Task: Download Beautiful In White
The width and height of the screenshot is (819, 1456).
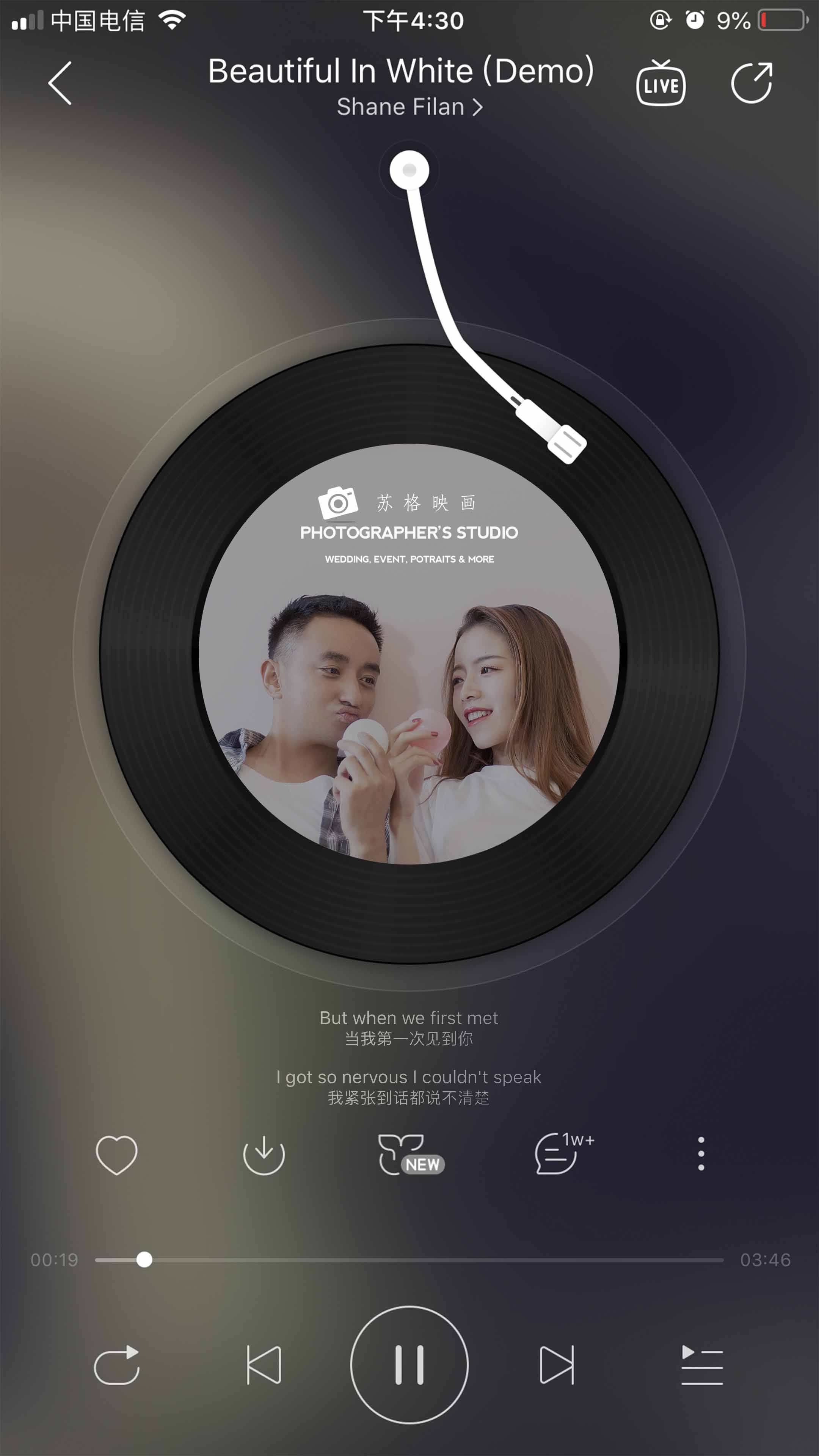Action: click(264, 1155)
